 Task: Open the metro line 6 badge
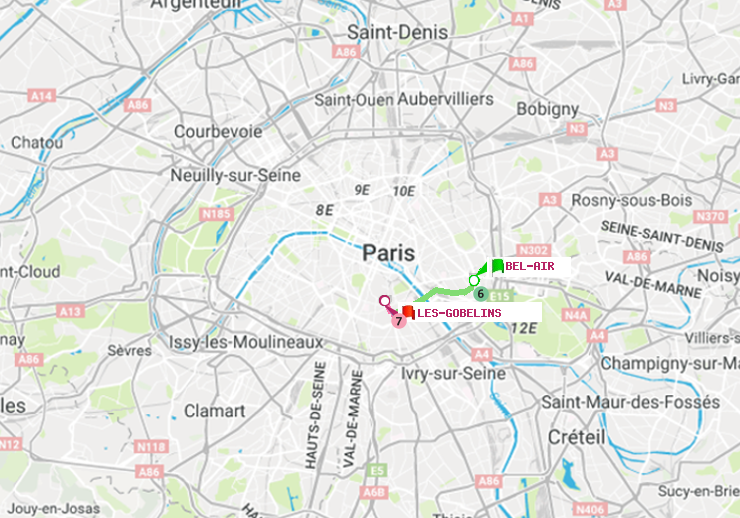point(481,294)
